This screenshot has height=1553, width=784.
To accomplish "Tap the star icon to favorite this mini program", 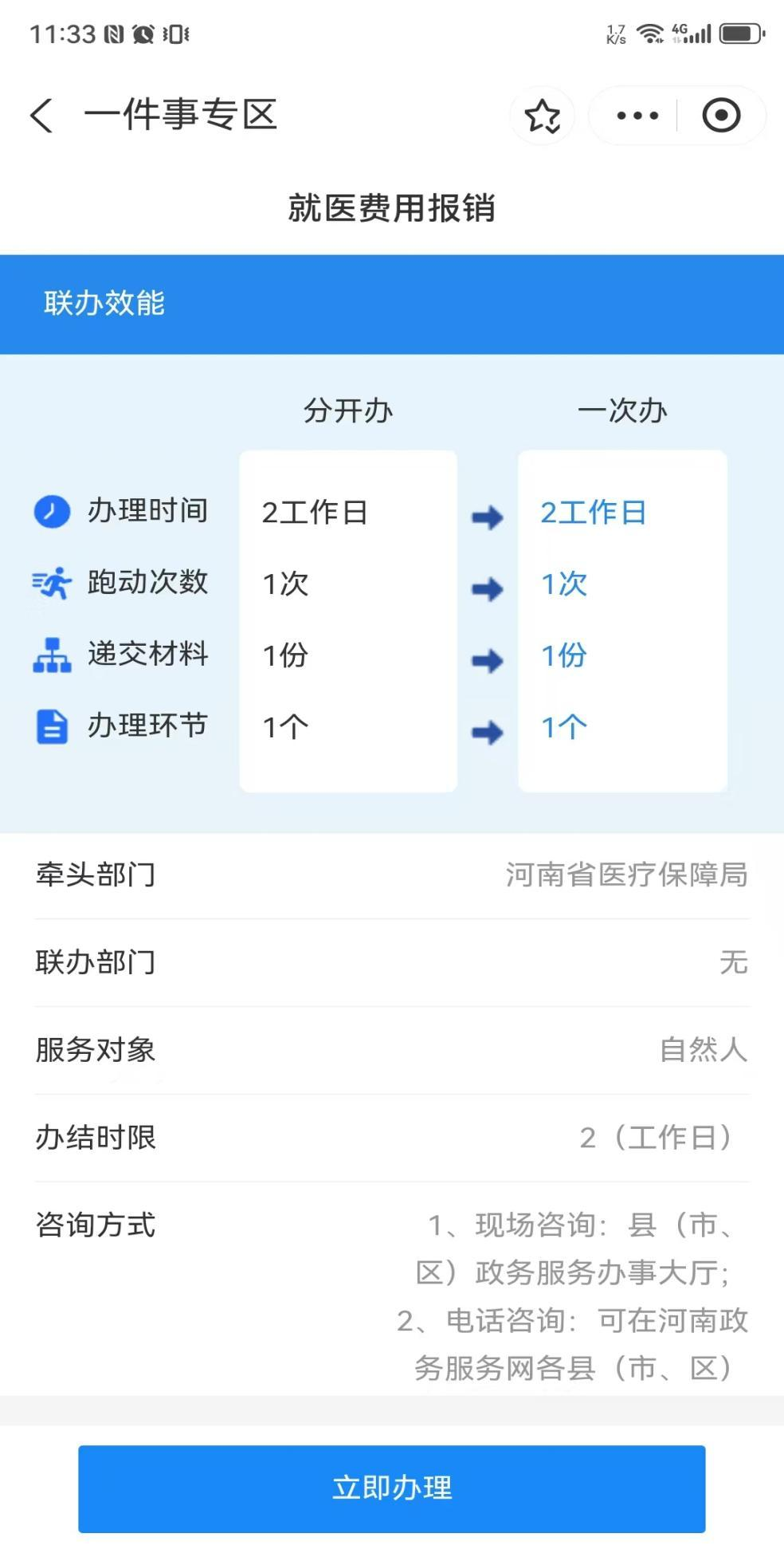I will (x=543, y=116).
